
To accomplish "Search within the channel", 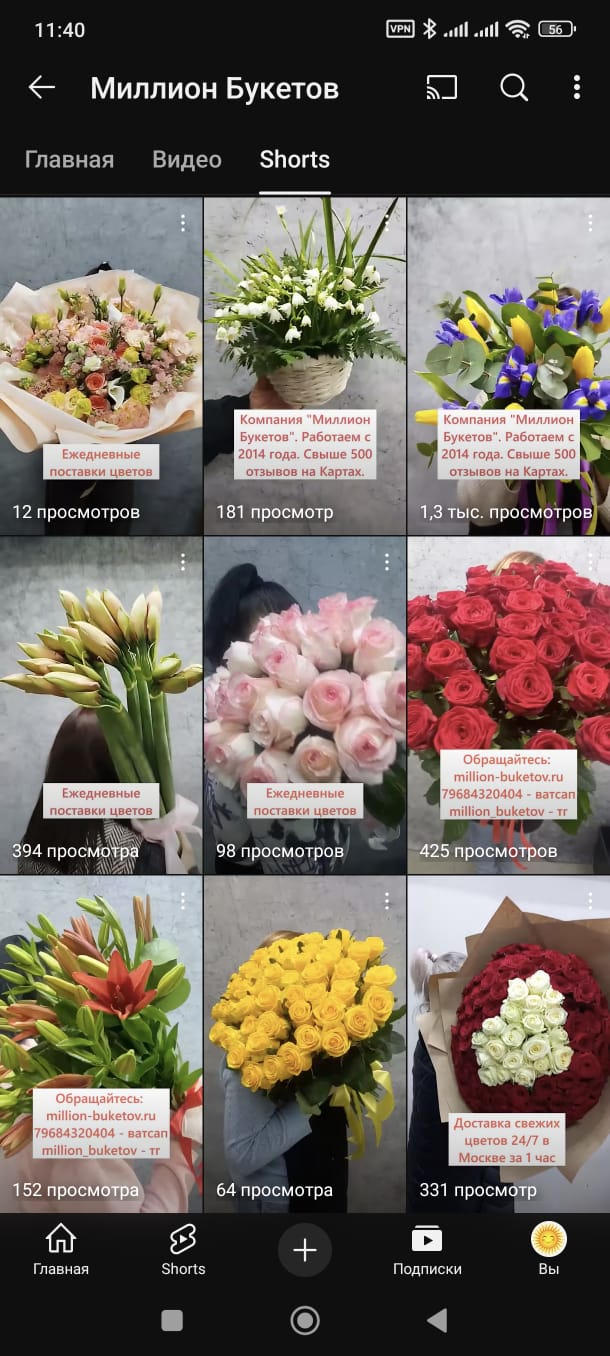I will coord(514,88).
